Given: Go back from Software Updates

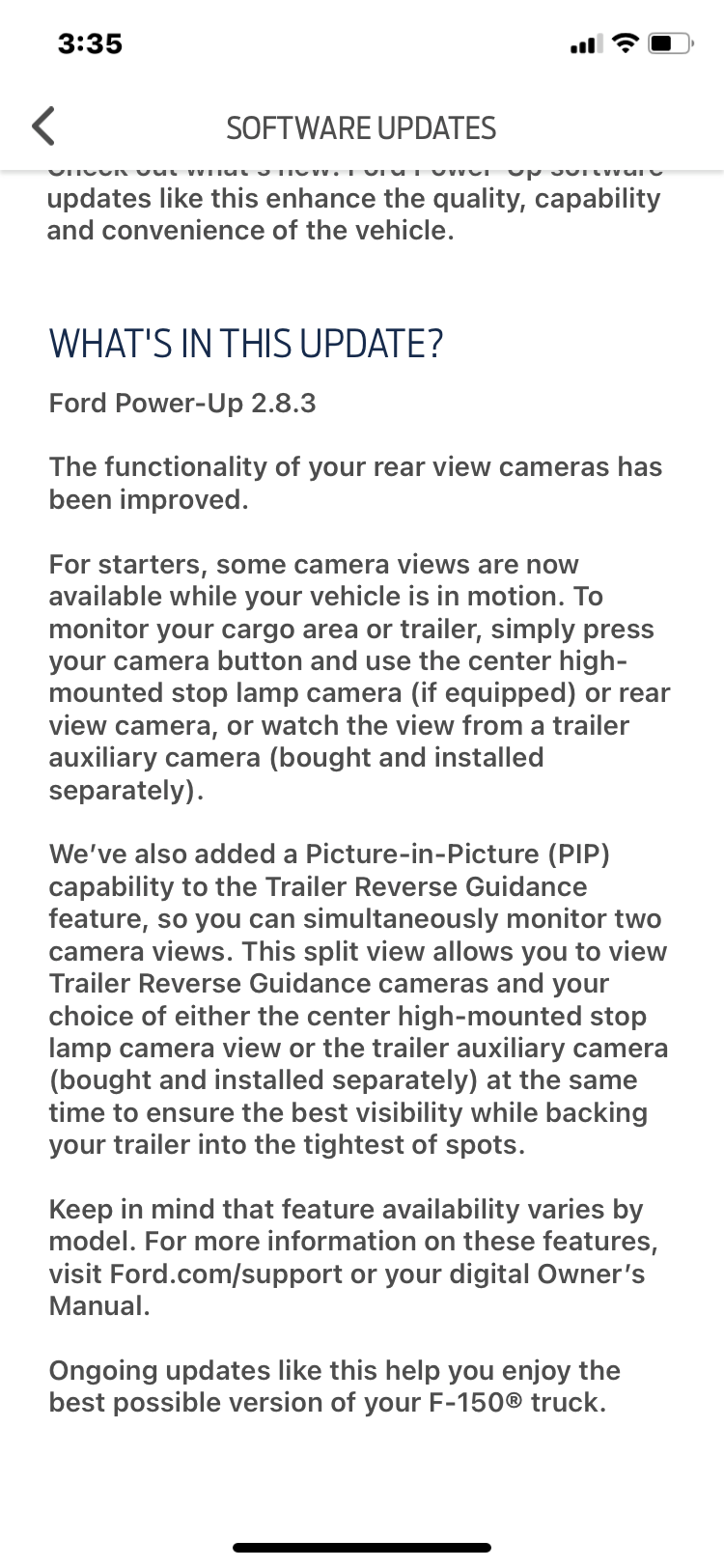Looking at the screenshot, I should tap(43, 126).
